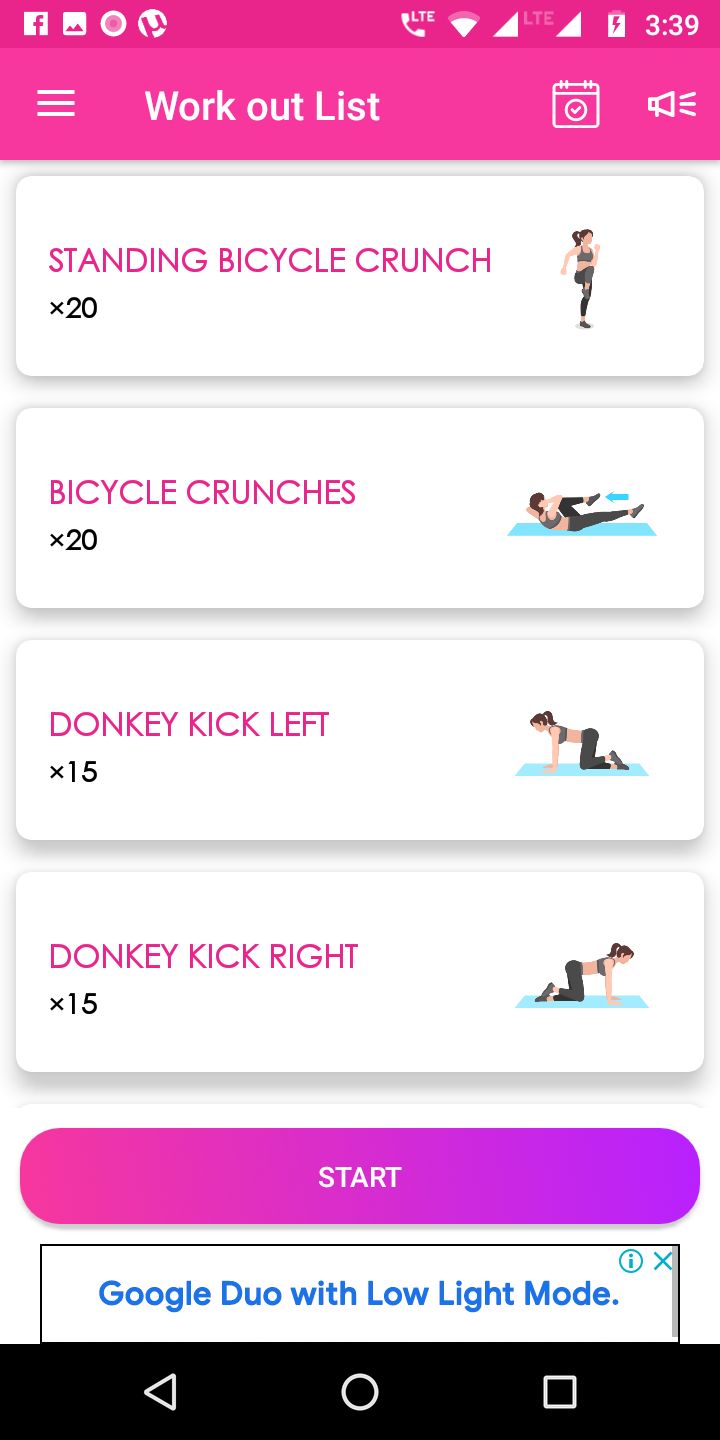The image size is (720, 1440).
Task: Show ad information icon details
Action: [631, 1261]
